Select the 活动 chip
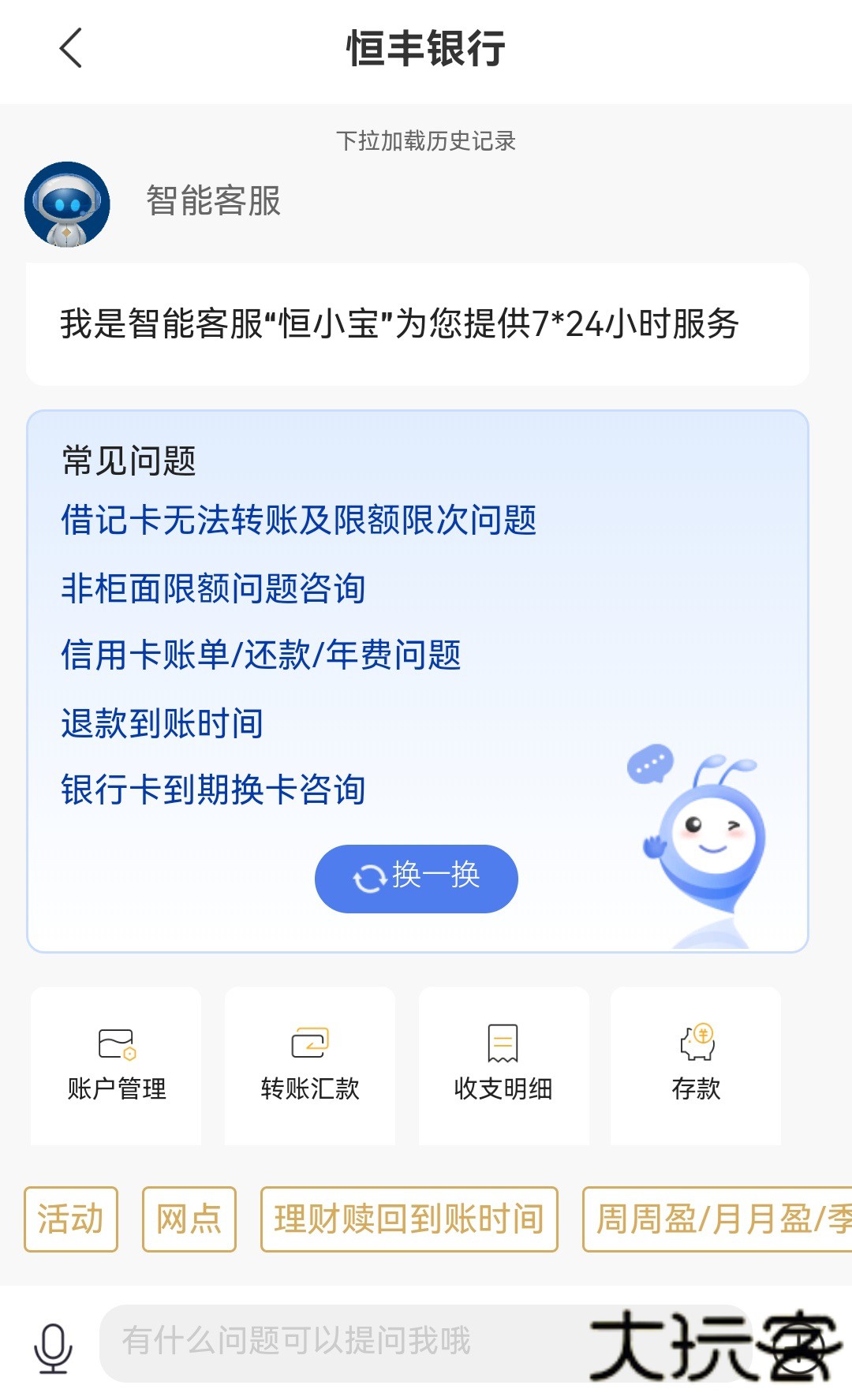The width and height of the screenshot is (852, 1400). (71, 1219)
